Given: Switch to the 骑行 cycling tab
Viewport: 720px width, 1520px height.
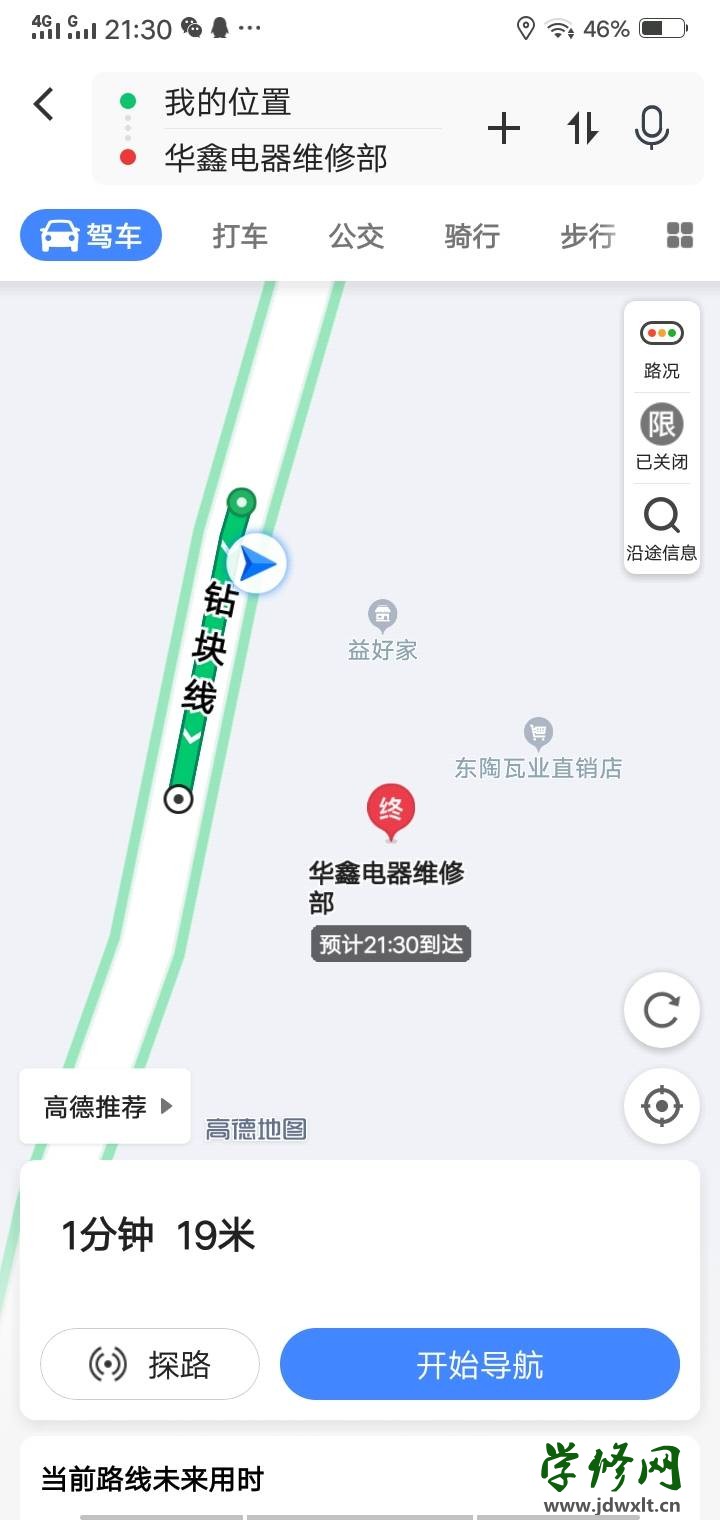Looking at the screenshot, I should coord(471,236).
